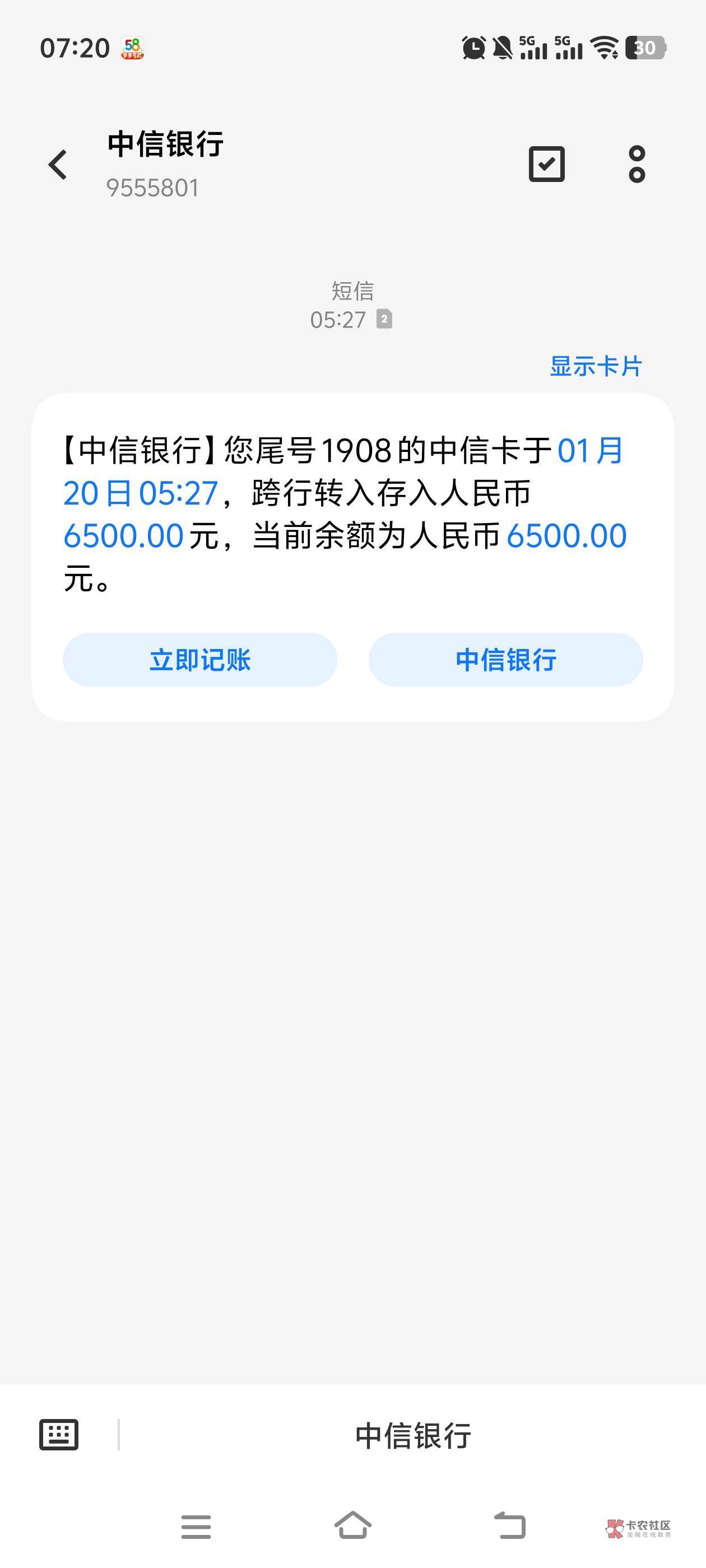Tap the 立即记账 button
The image size is (706, 1568).
[x=200, y=660]
